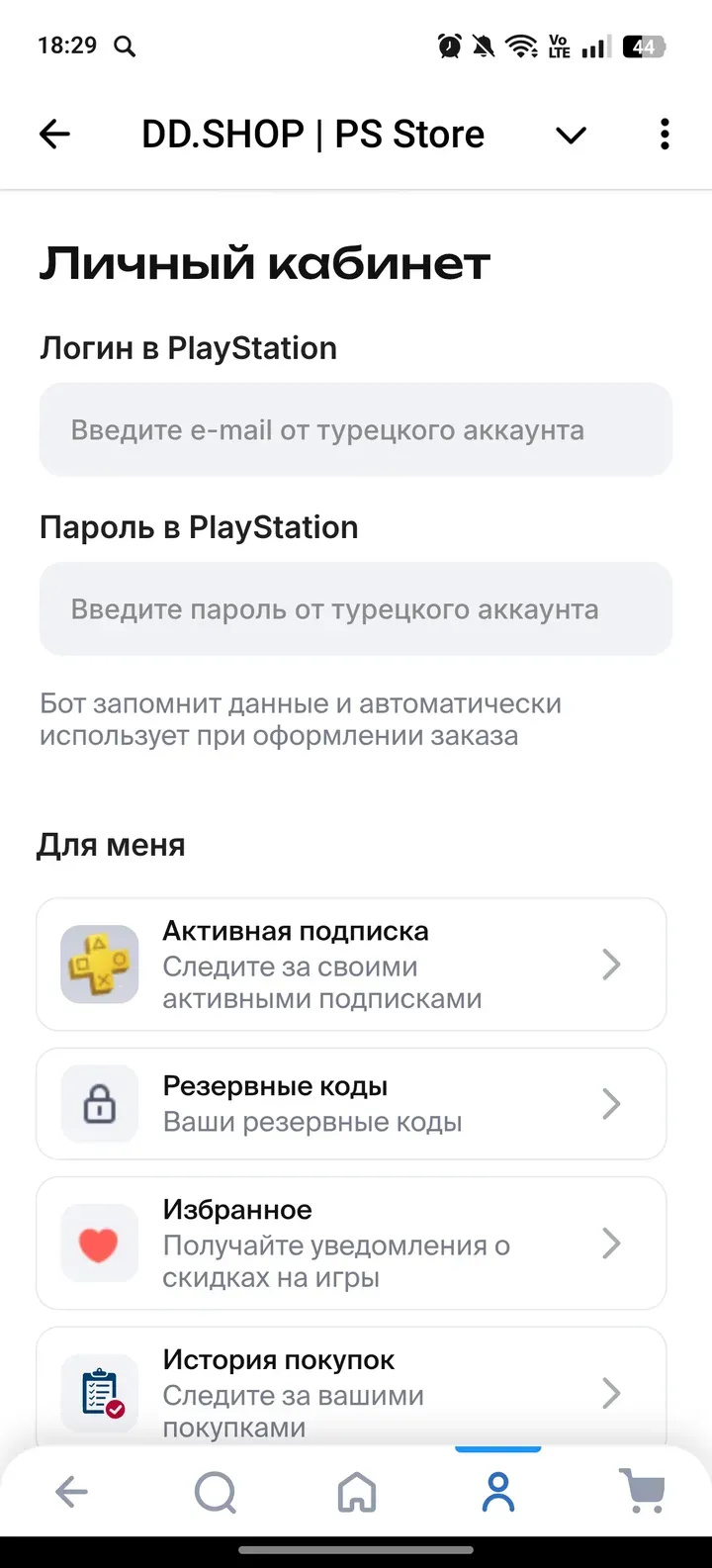712x1568 pixels.
Task: Collapse the bot window via chevron
Action: pos(572,136)
